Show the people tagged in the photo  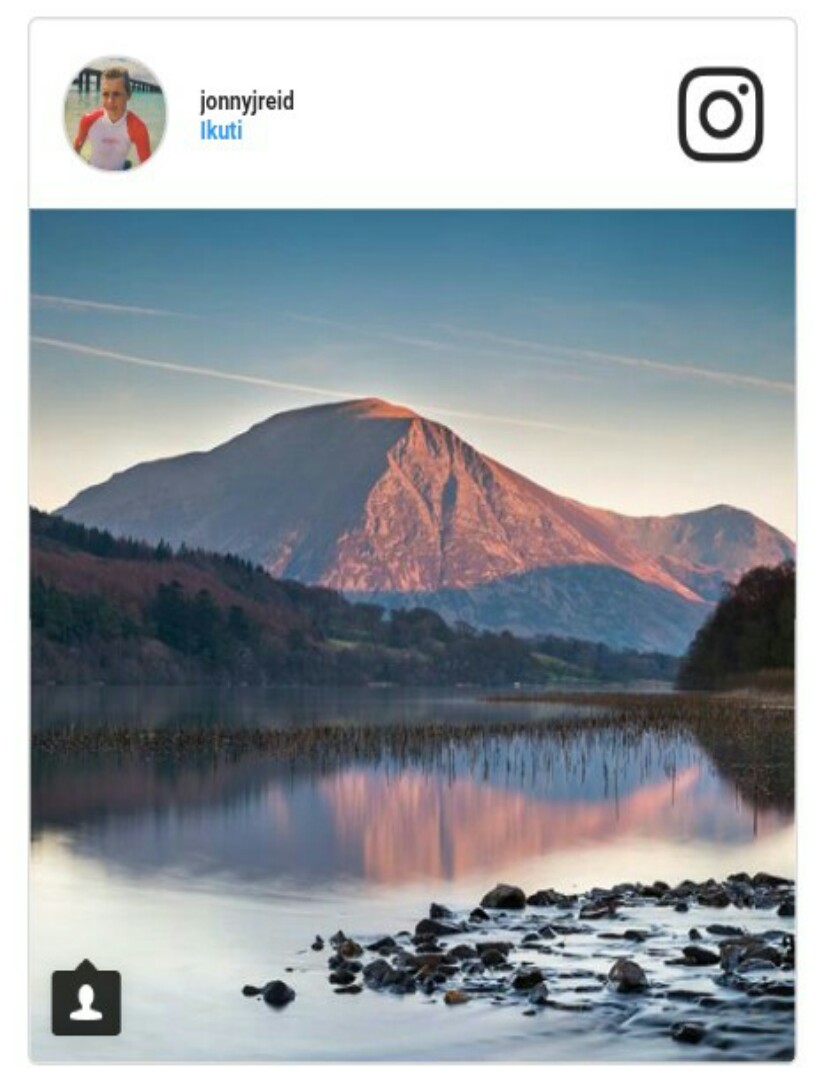click(x=86, y=1001)
